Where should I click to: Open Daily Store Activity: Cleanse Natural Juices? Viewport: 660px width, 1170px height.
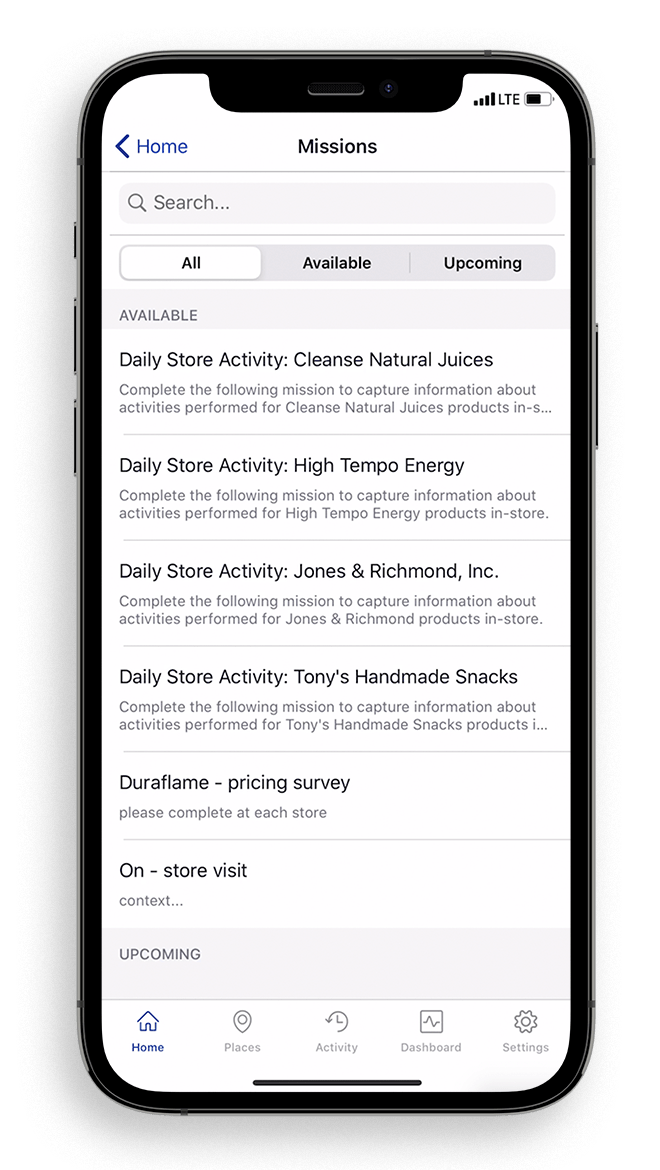(x=336, y=382)
